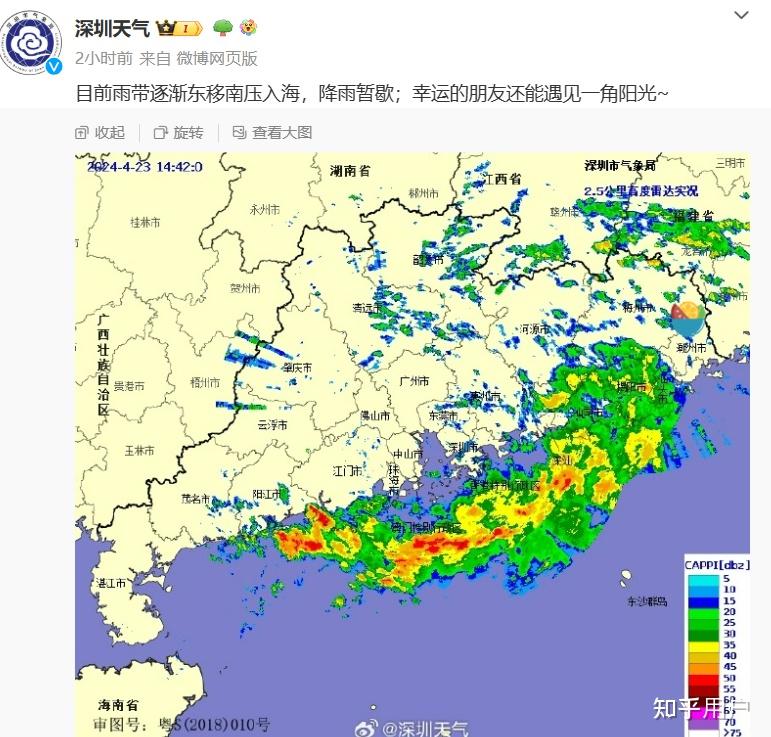The image size is (771, 737).
Task: Open 深圳天气 profile avatar
Action: click(x=35, y=44)
